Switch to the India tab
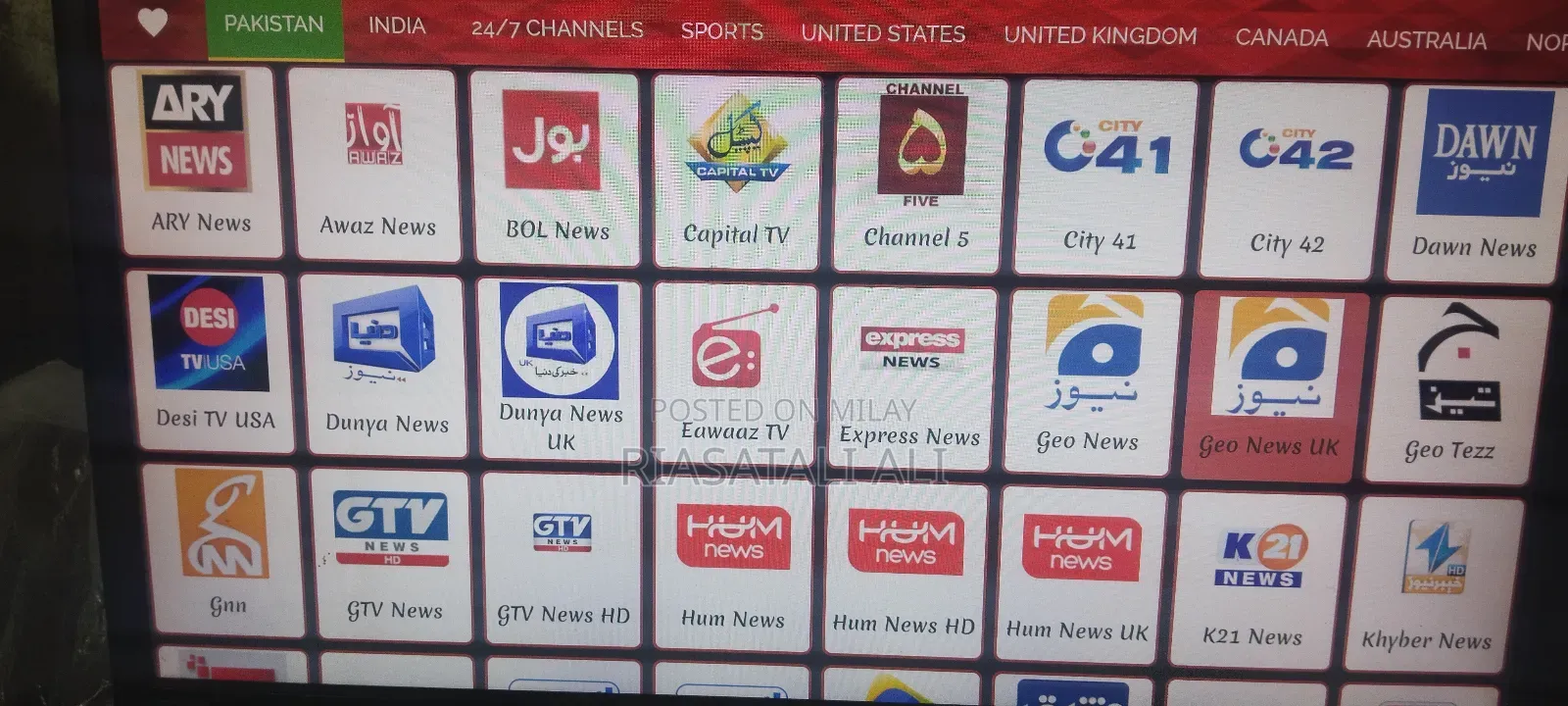The height and width of the screenshot is (706, 1568). [x=397, y=26]
